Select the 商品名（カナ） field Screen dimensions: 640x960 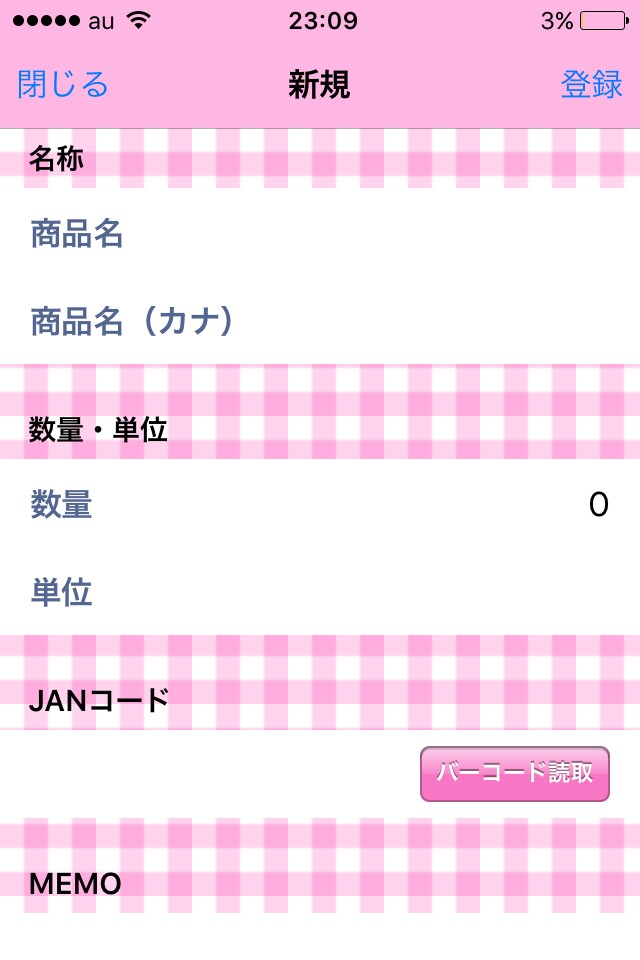click(320, 321)
